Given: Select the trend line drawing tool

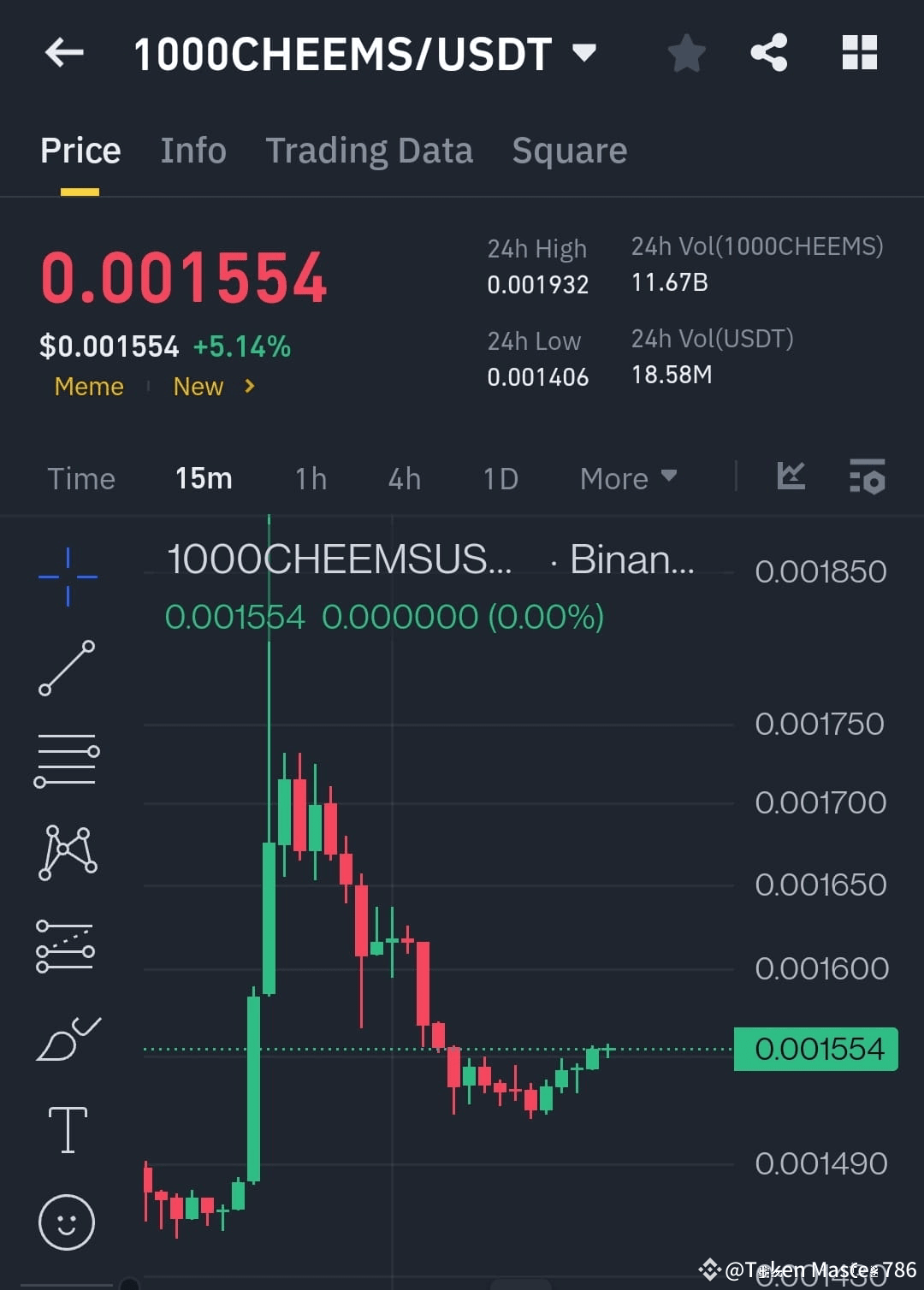Looking at the screenshot, I should (x=67, y=667).
